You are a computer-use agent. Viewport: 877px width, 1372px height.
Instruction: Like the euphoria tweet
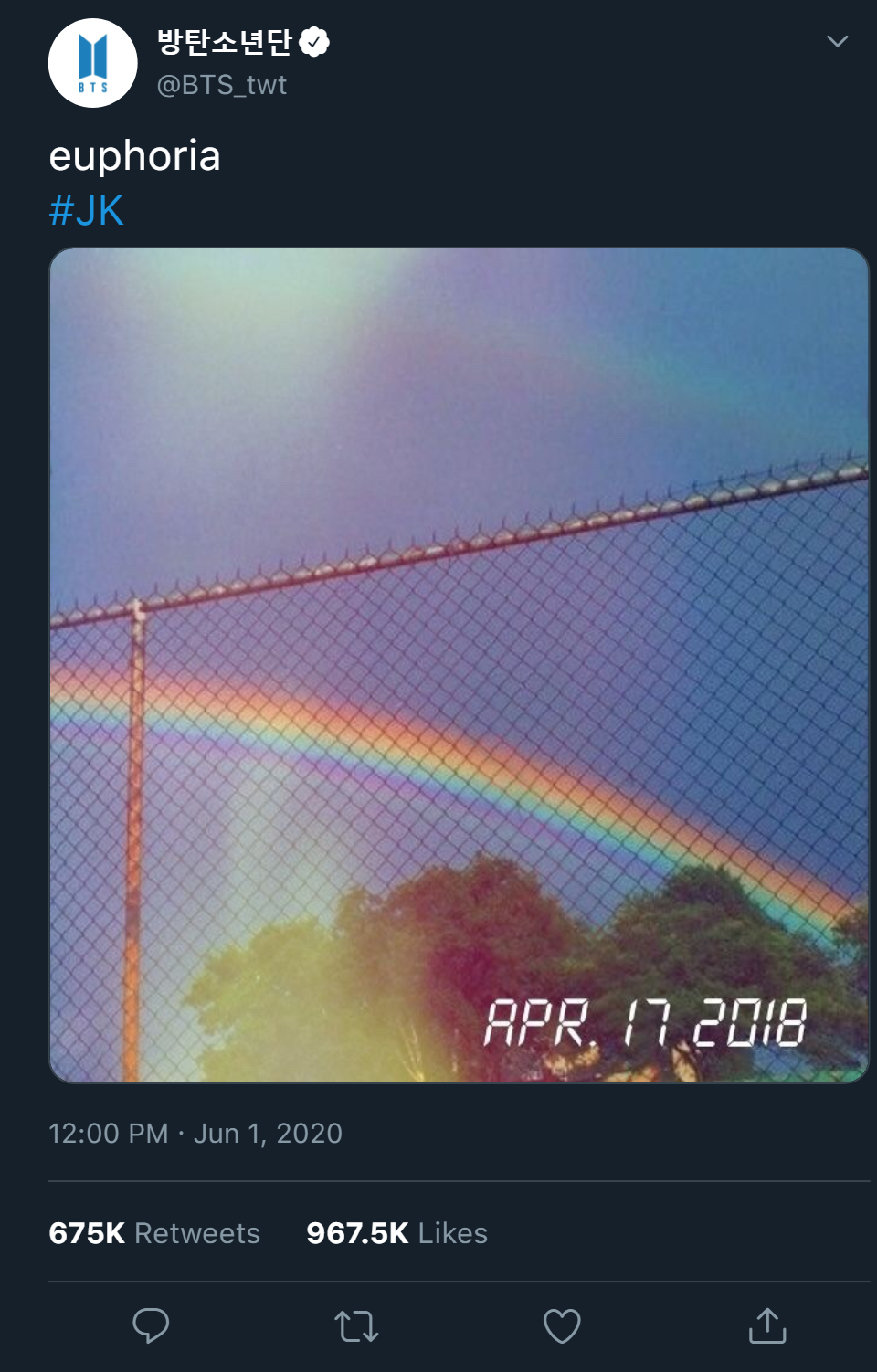(562, 1325)
